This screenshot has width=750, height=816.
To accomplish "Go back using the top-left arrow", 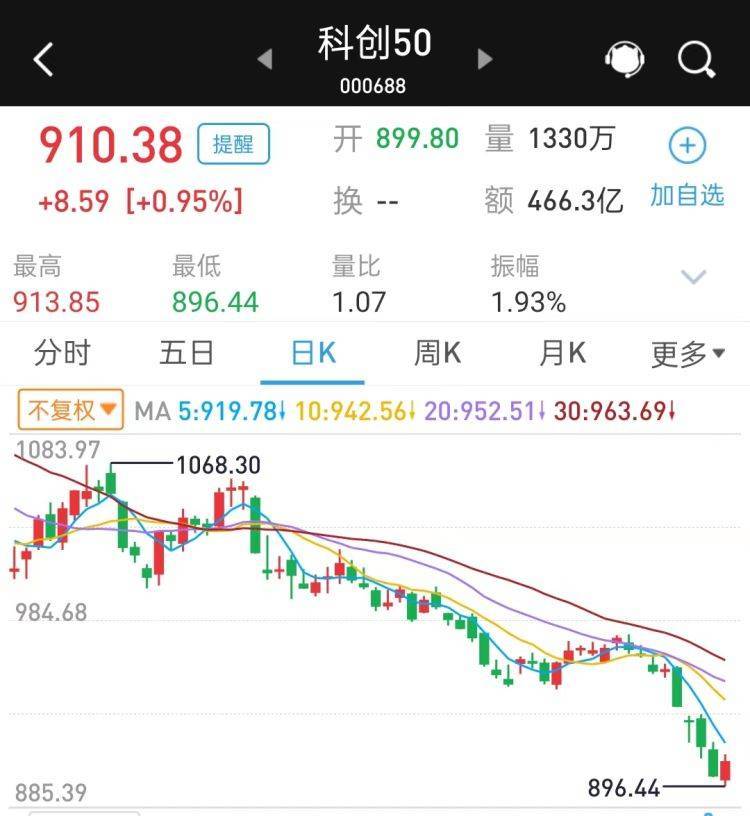I will [x=43, y=60].
